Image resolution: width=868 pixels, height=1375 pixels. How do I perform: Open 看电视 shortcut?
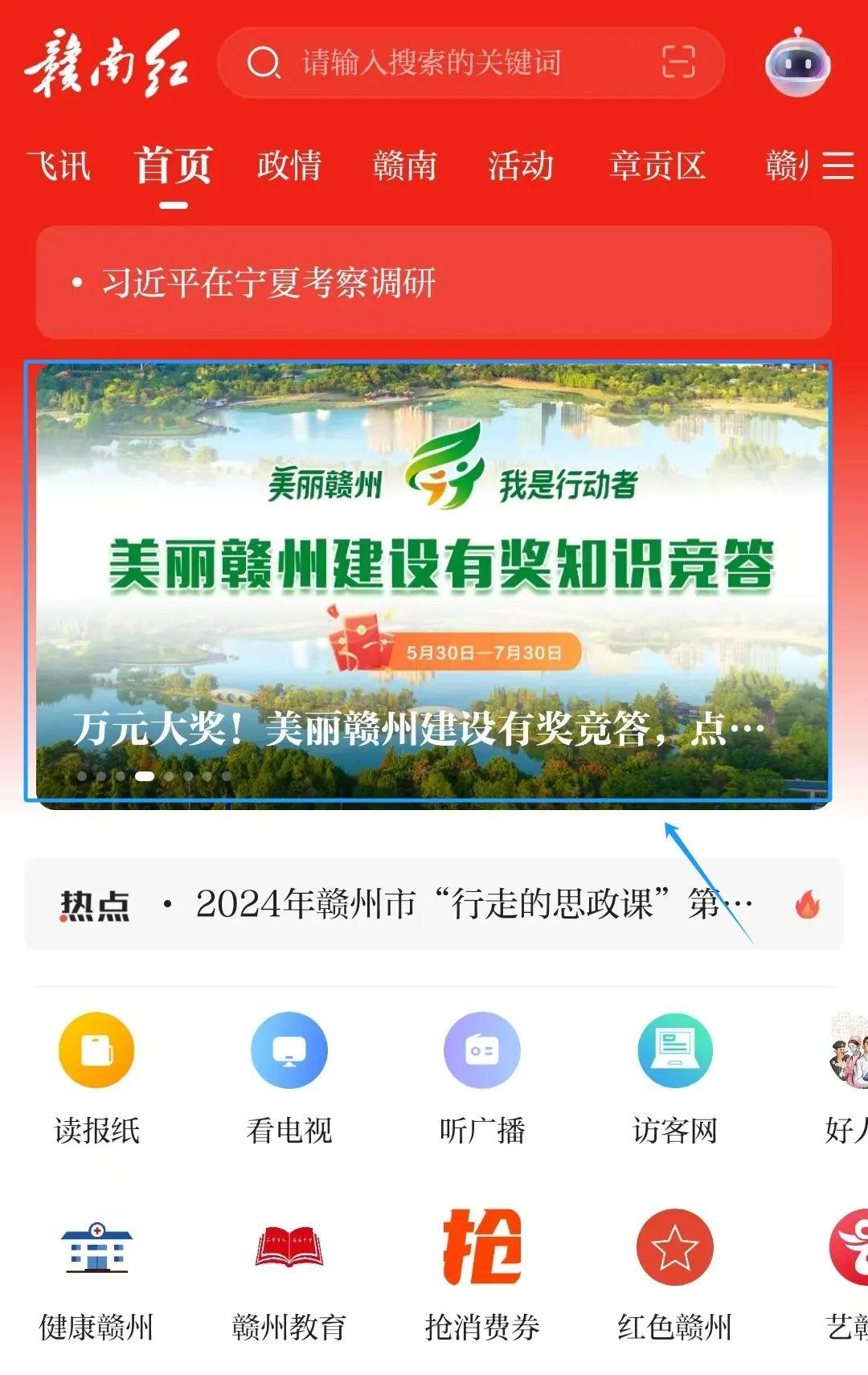(x=289, y=1077)
